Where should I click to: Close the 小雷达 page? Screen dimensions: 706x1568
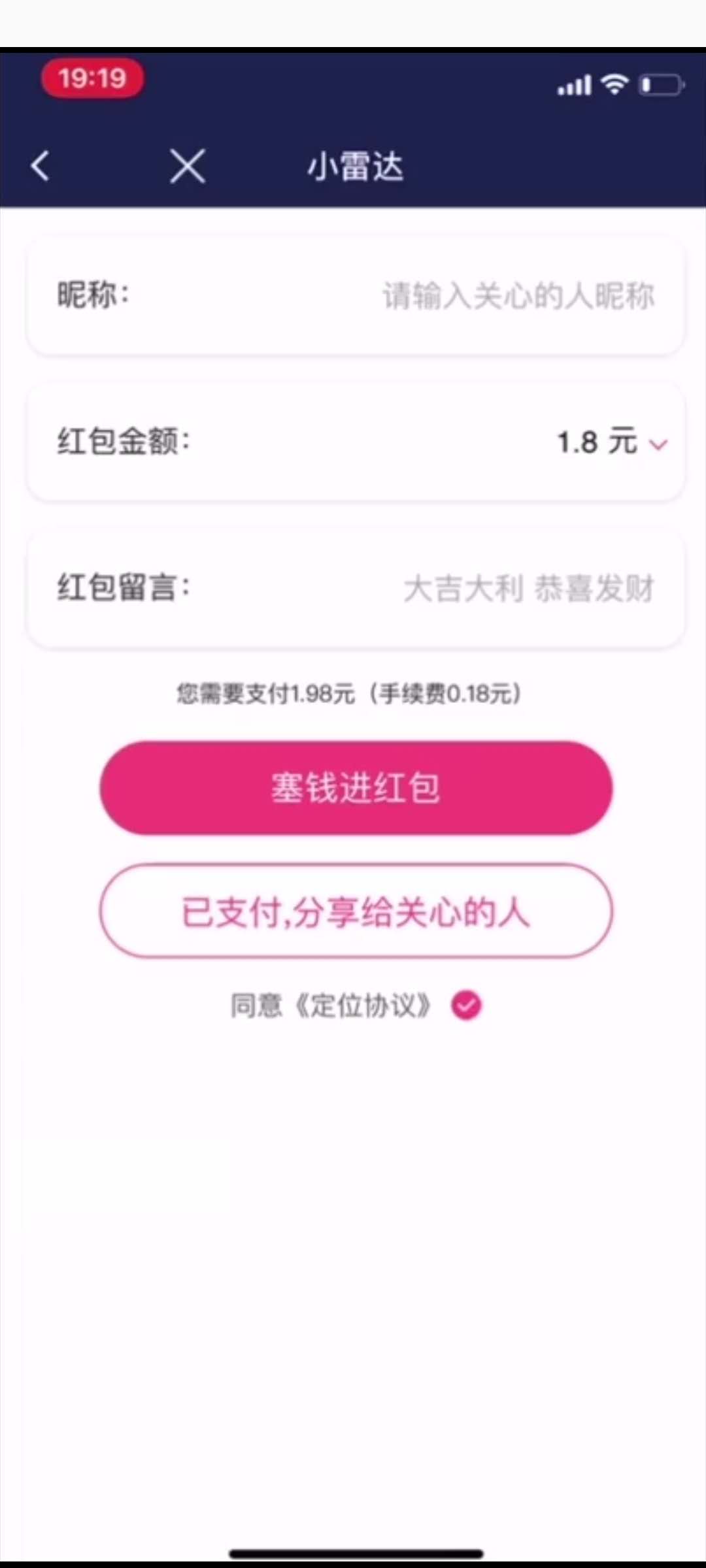click(x=188, y=166)
